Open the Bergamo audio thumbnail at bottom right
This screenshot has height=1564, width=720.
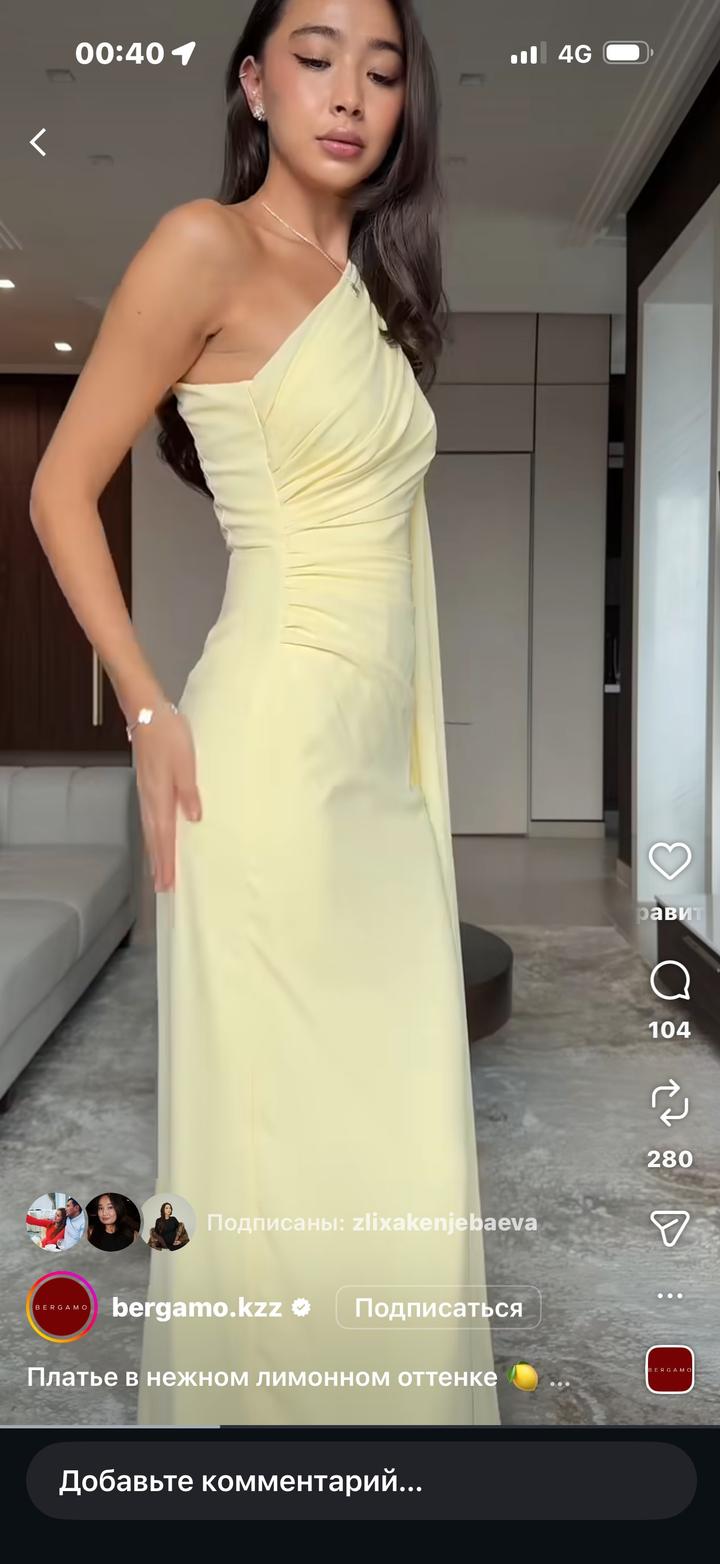click(669, 1370)
